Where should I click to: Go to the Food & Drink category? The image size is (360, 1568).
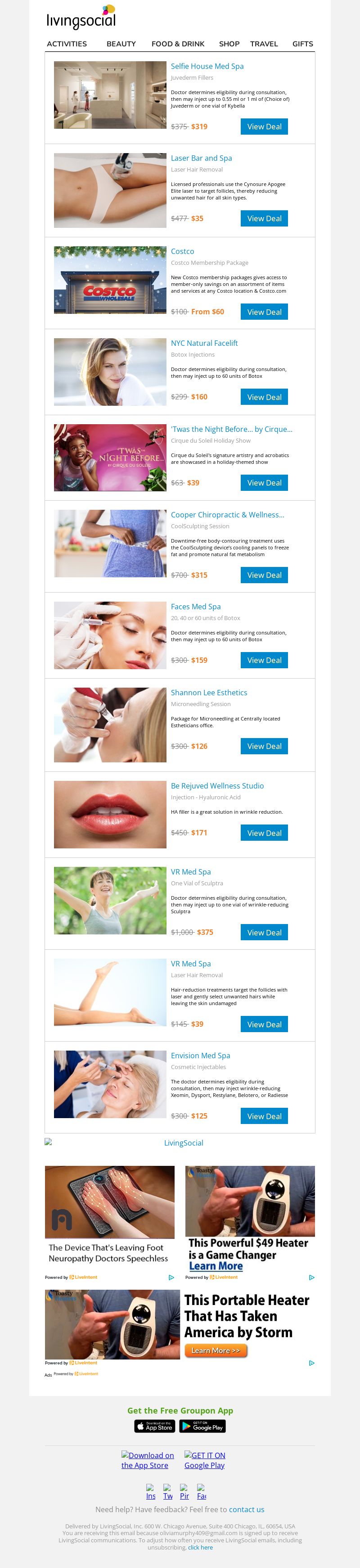[178, 44]
